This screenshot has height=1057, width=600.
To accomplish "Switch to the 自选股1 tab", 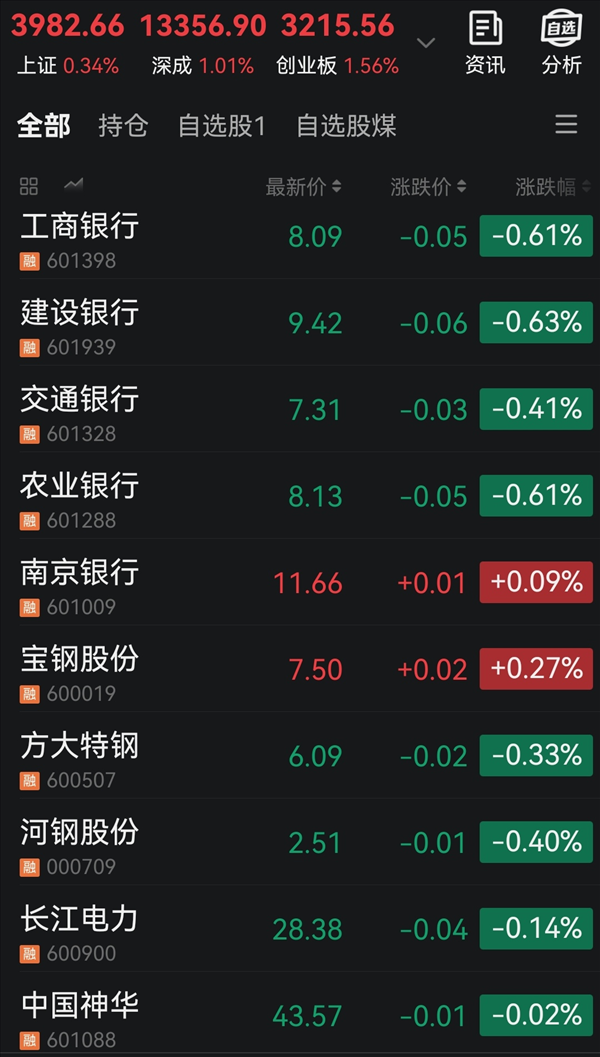I will point(222,126).
